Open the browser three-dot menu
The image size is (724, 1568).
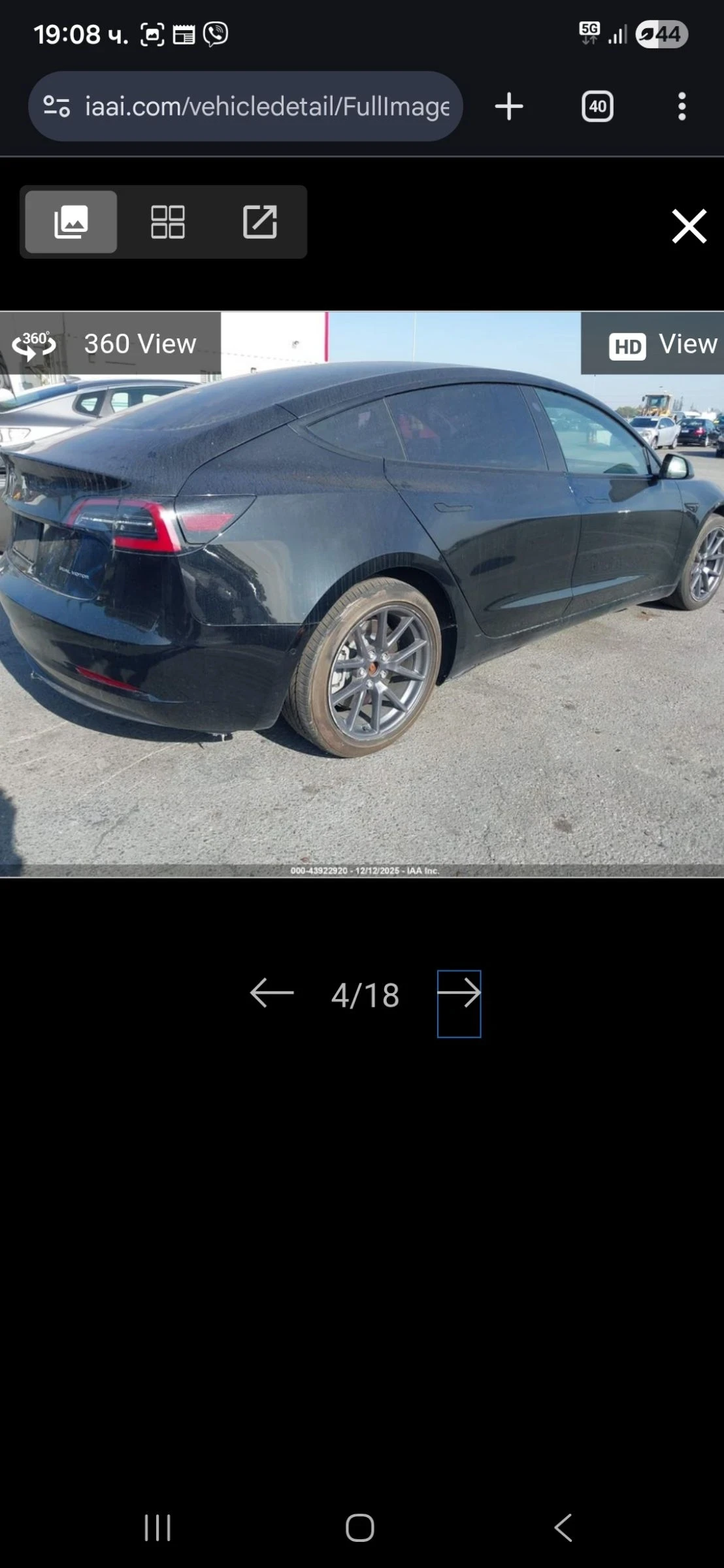[x=681, y=106]
